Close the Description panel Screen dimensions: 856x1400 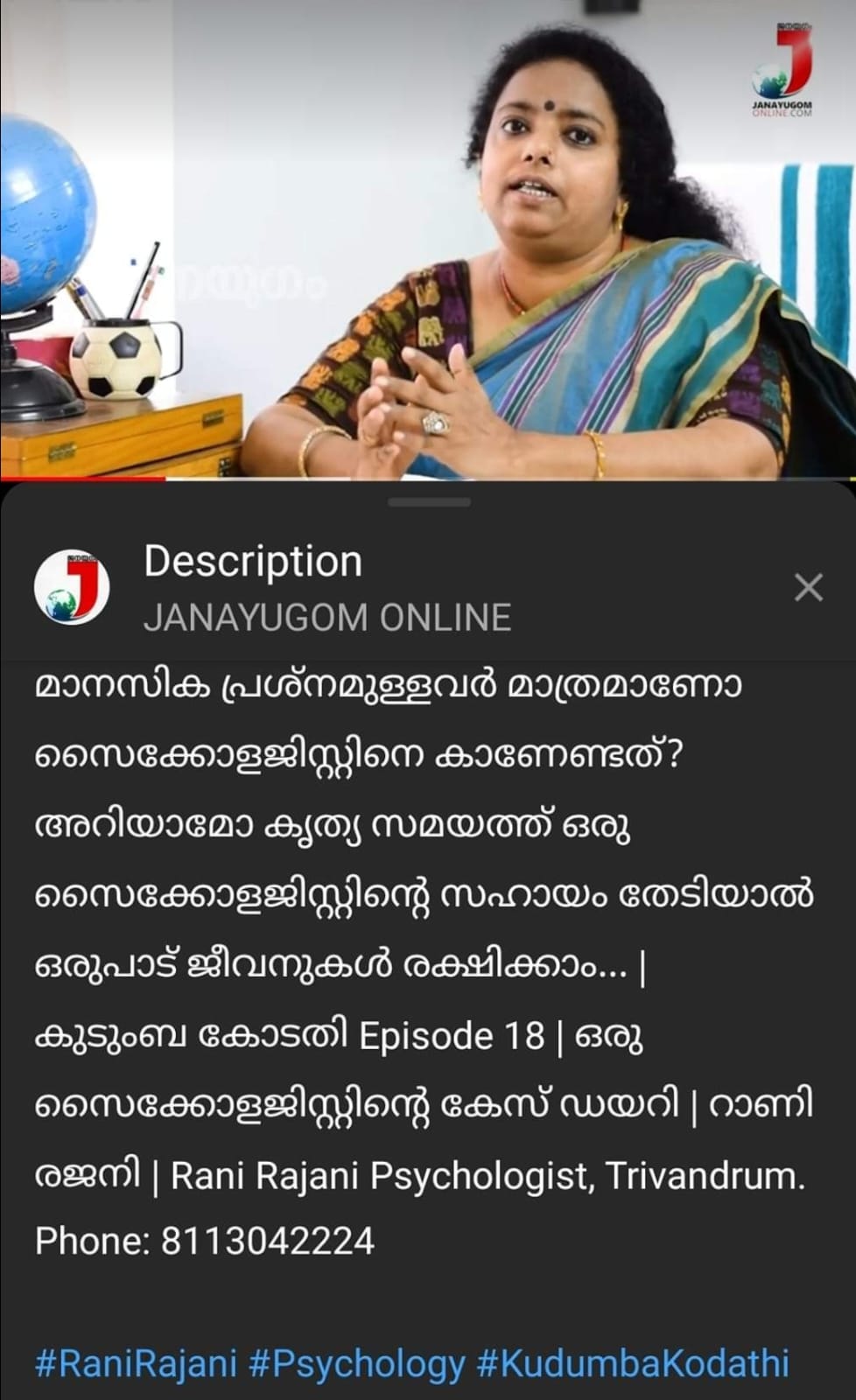pyautogui.click(x=808, y=588)
